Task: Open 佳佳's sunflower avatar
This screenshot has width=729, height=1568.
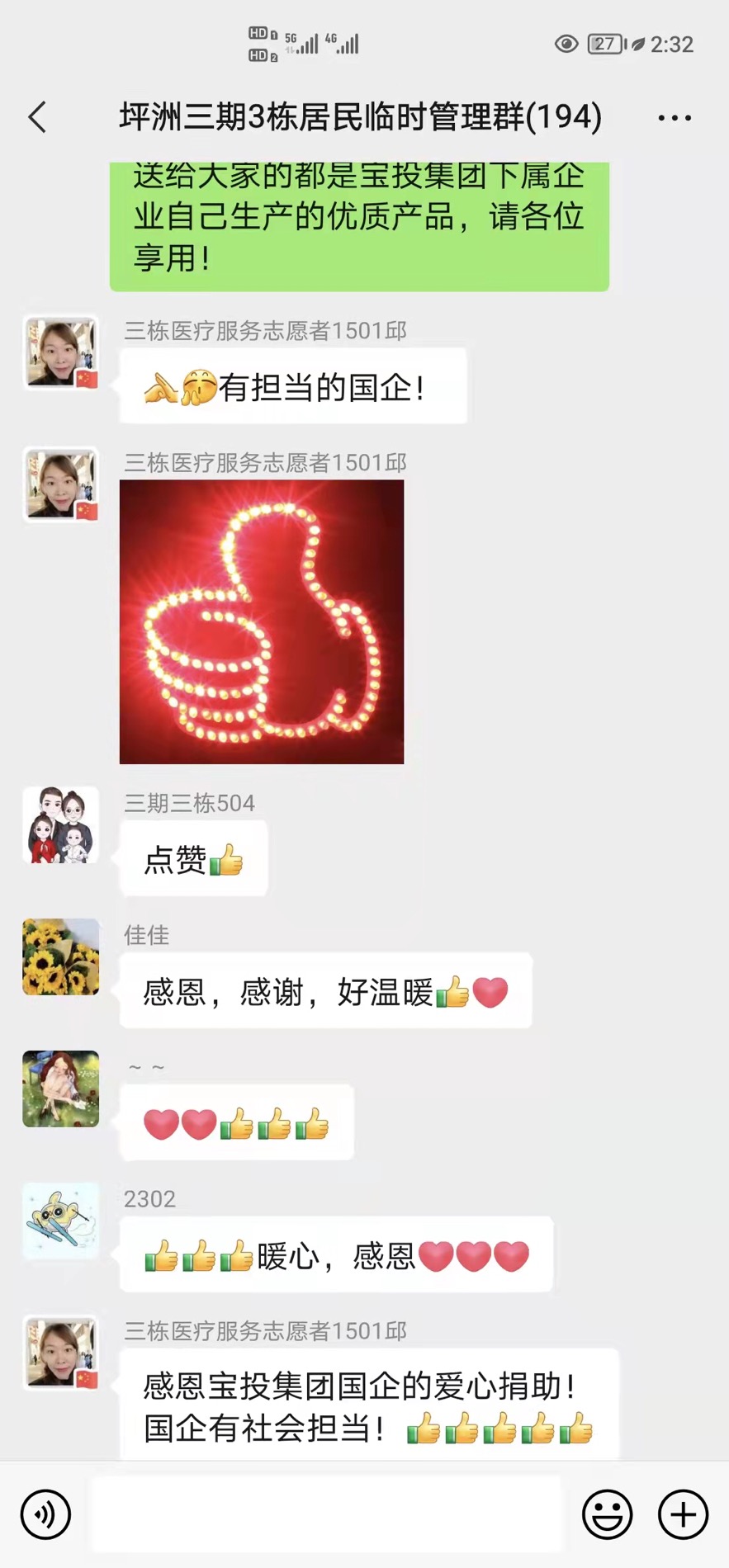Action: (x=61, y=957)
